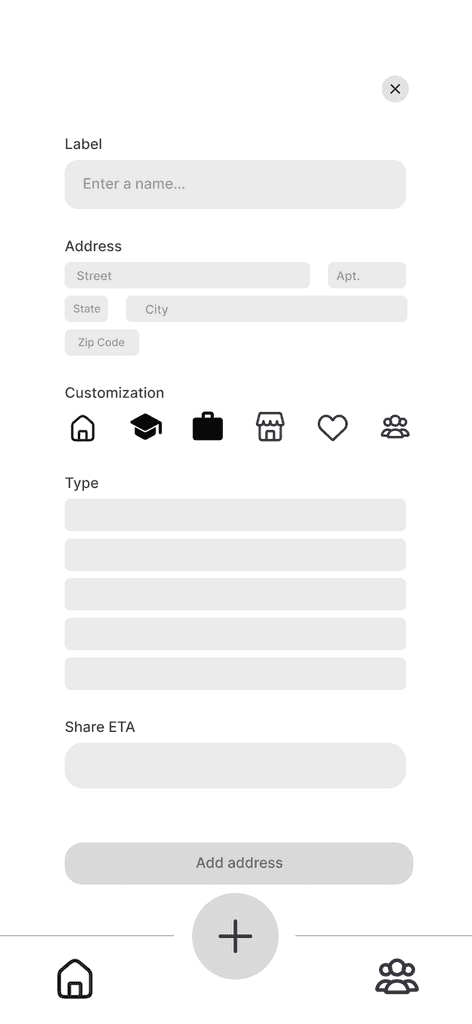Close the add address form

coord(395,89)
